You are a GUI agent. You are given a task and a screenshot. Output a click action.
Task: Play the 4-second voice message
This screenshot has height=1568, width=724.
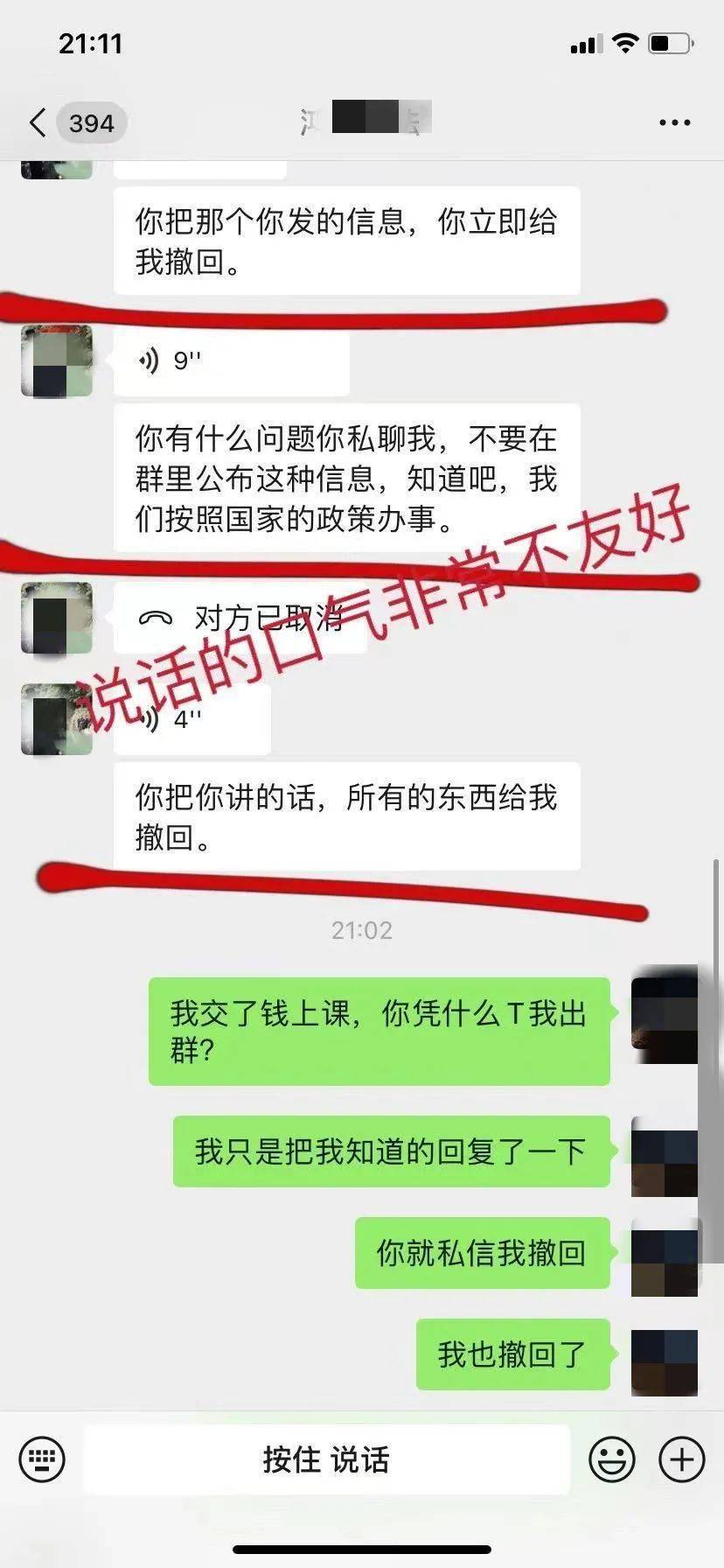pyautogui.click(x=192, y=719)
